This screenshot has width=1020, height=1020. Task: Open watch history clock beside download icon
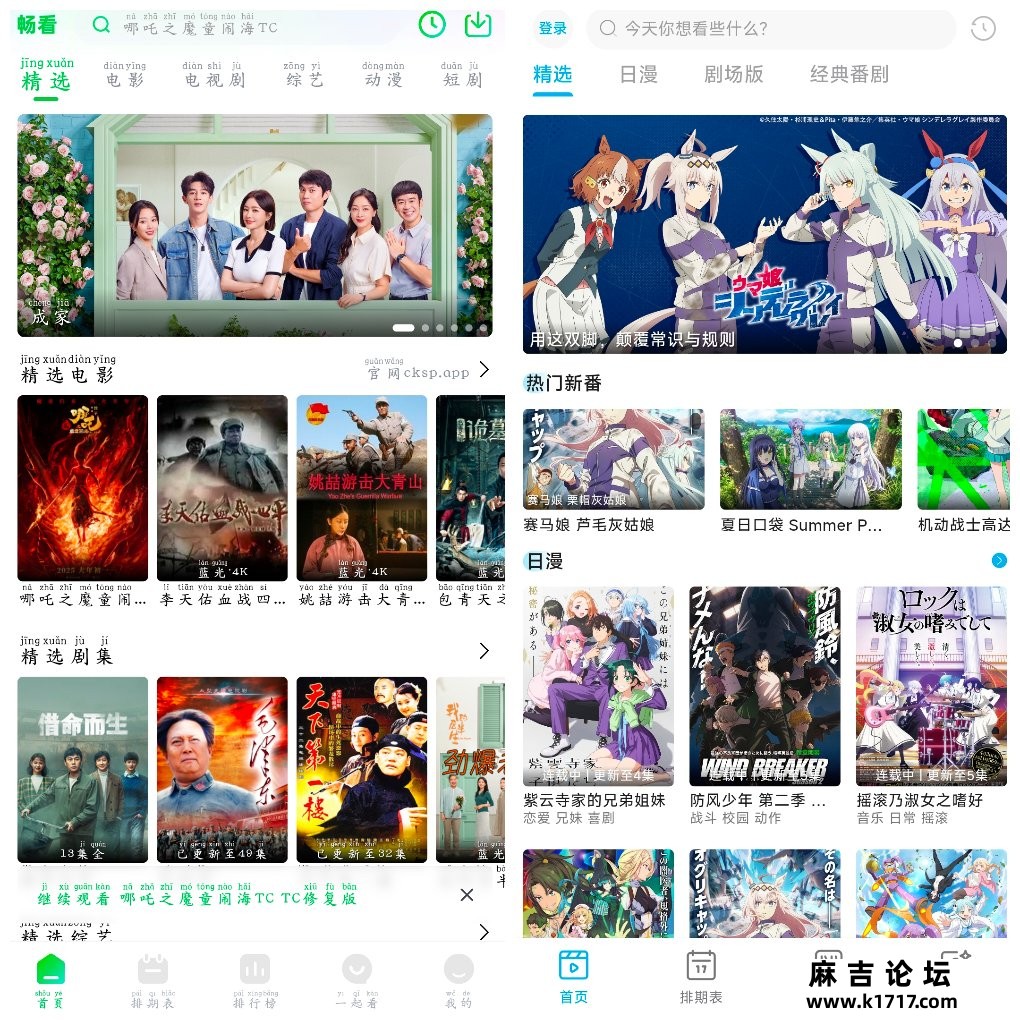point(432,25)
